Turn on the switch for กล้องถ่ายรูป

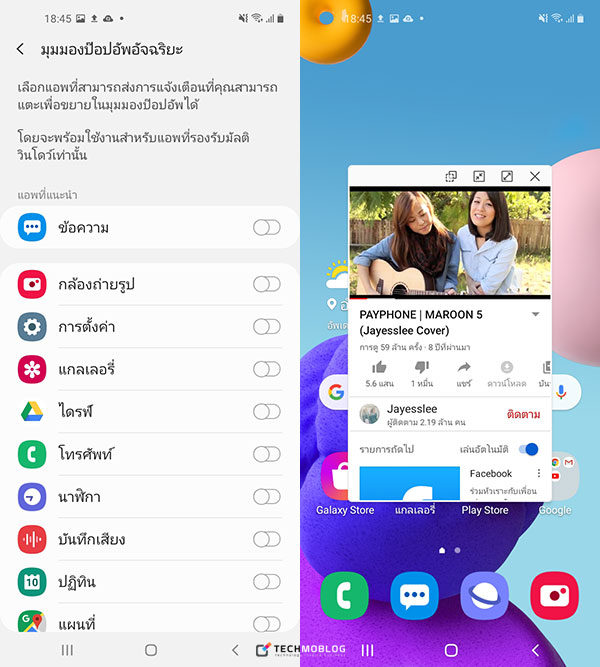coord(266,285)
